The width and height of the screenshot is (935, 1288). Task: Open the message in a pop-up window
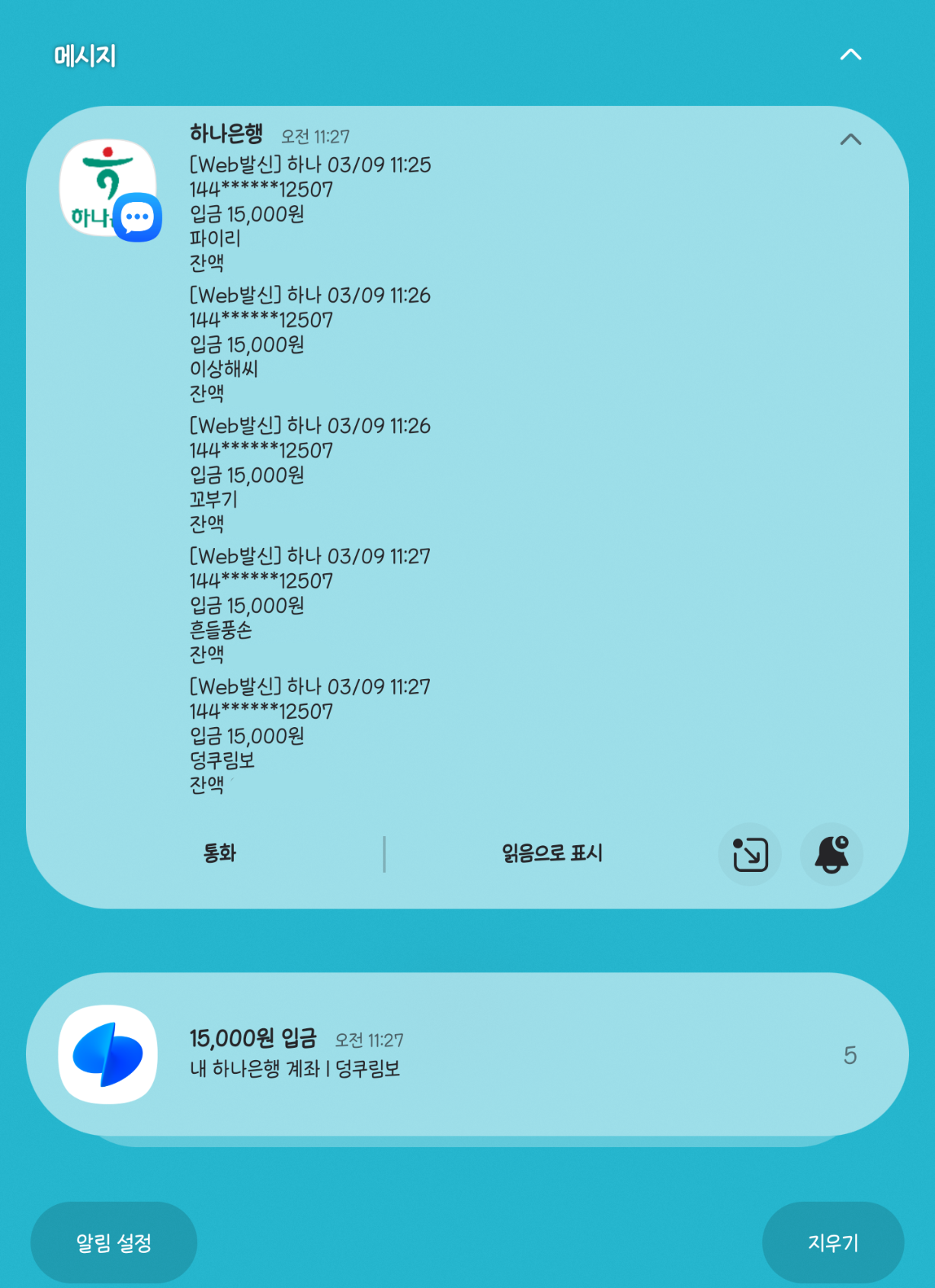pyautogui.click(x=750, y=854)
